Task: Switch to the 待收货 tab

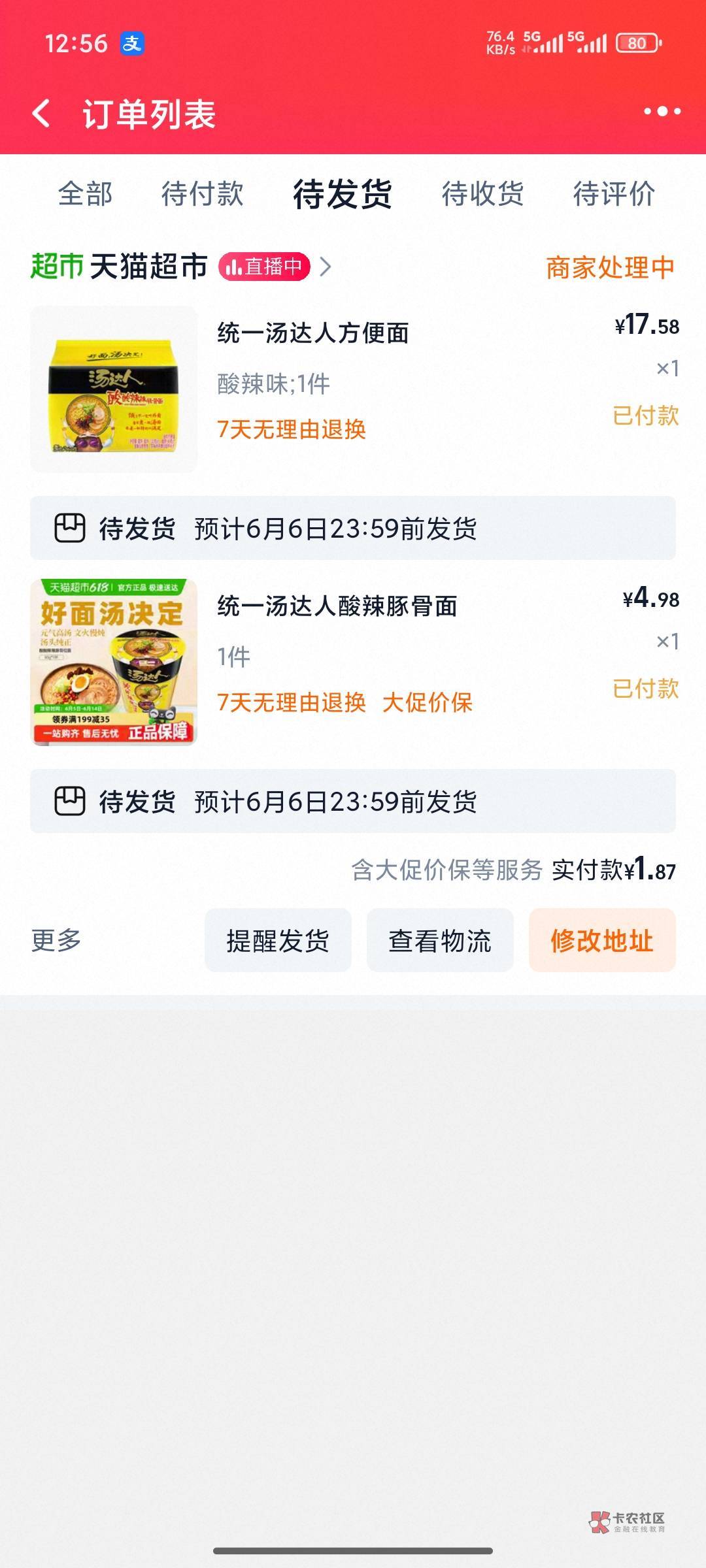Action: click(x=482, y=194)
